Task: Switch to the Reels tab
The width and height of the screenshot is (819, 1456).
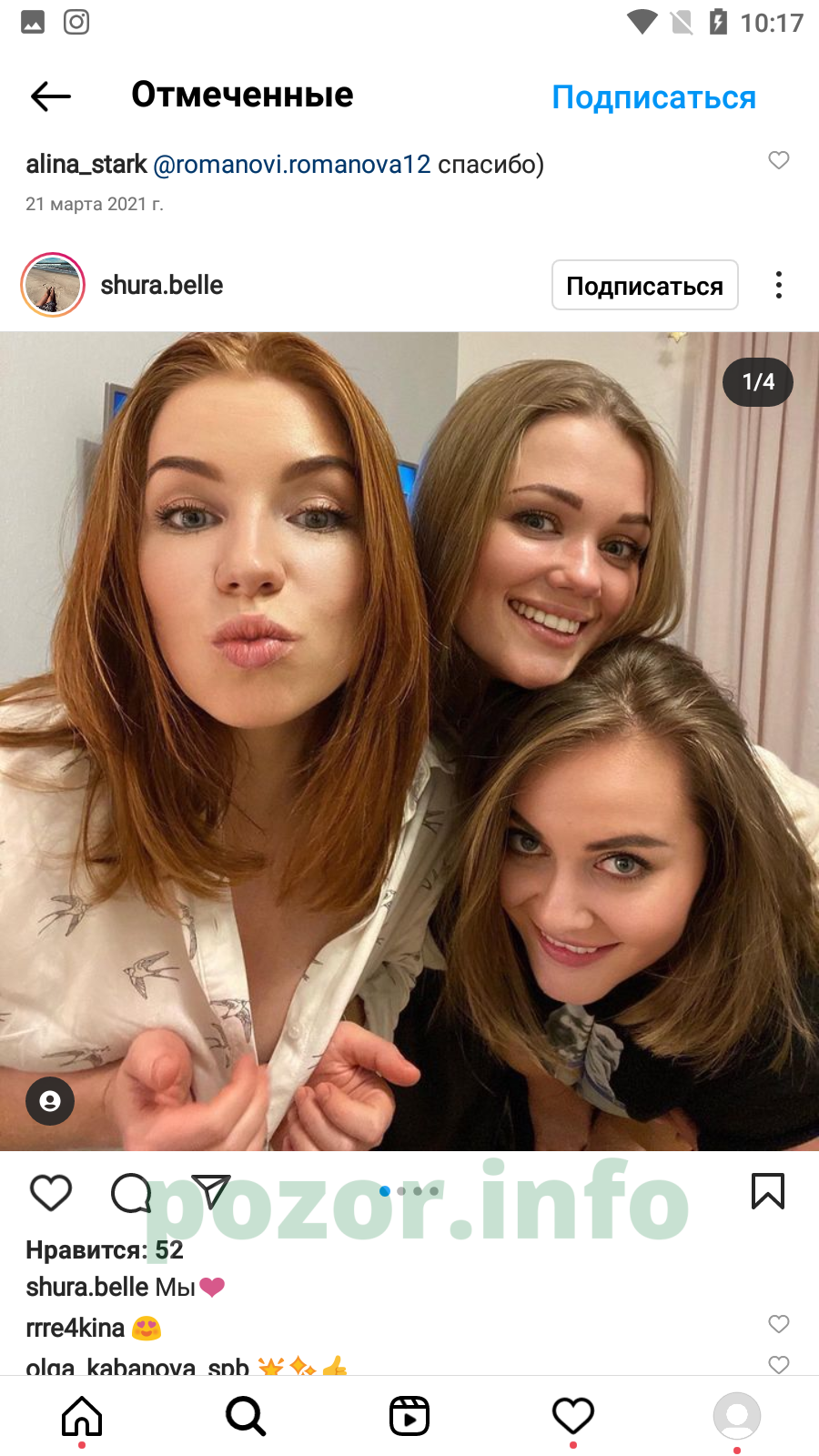Action: click(409, 1416)
